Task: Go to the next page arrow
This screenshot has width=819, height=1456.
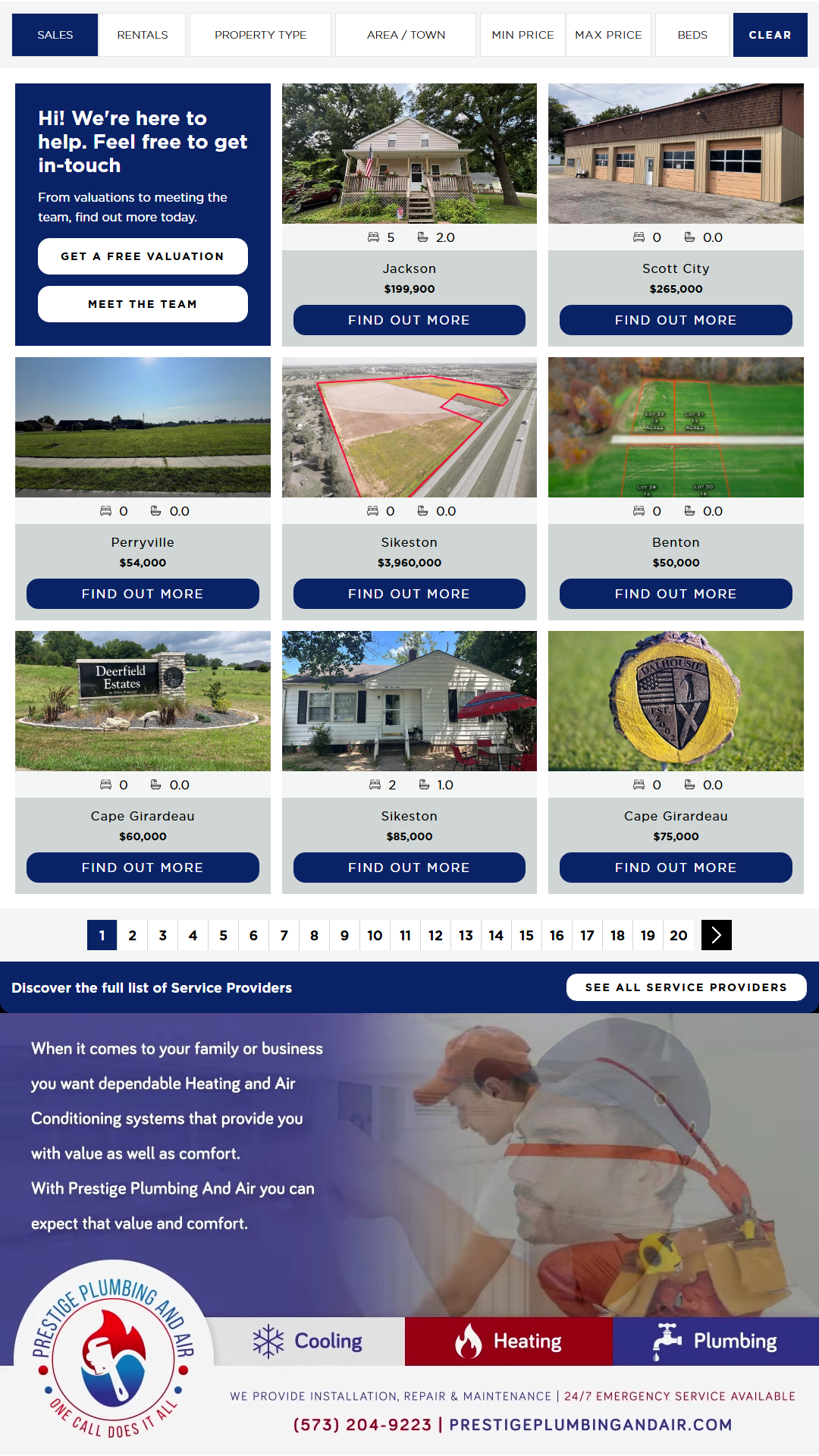Action: [x=717, y=935]
